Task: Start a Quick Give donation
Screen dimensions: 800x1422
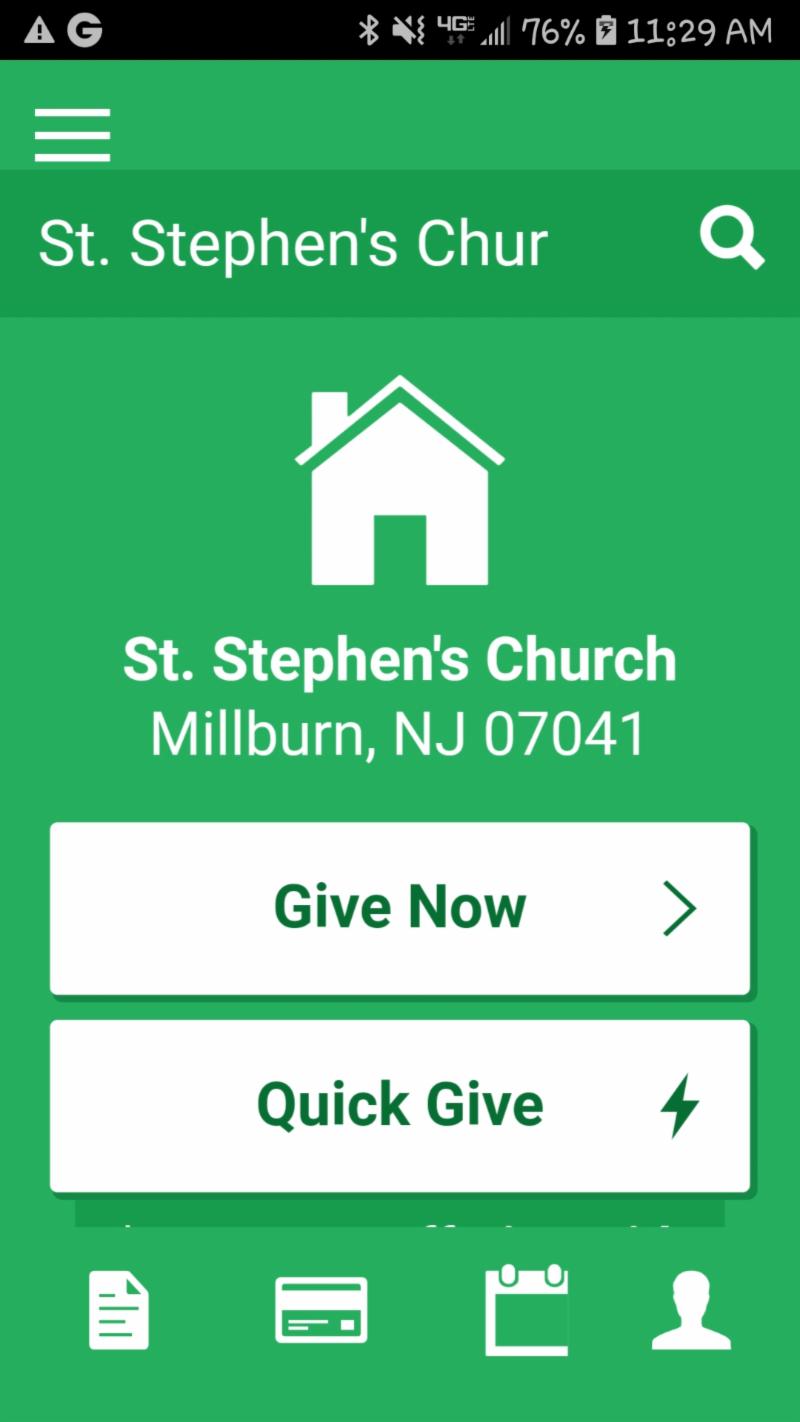Action: (400, 1105)
